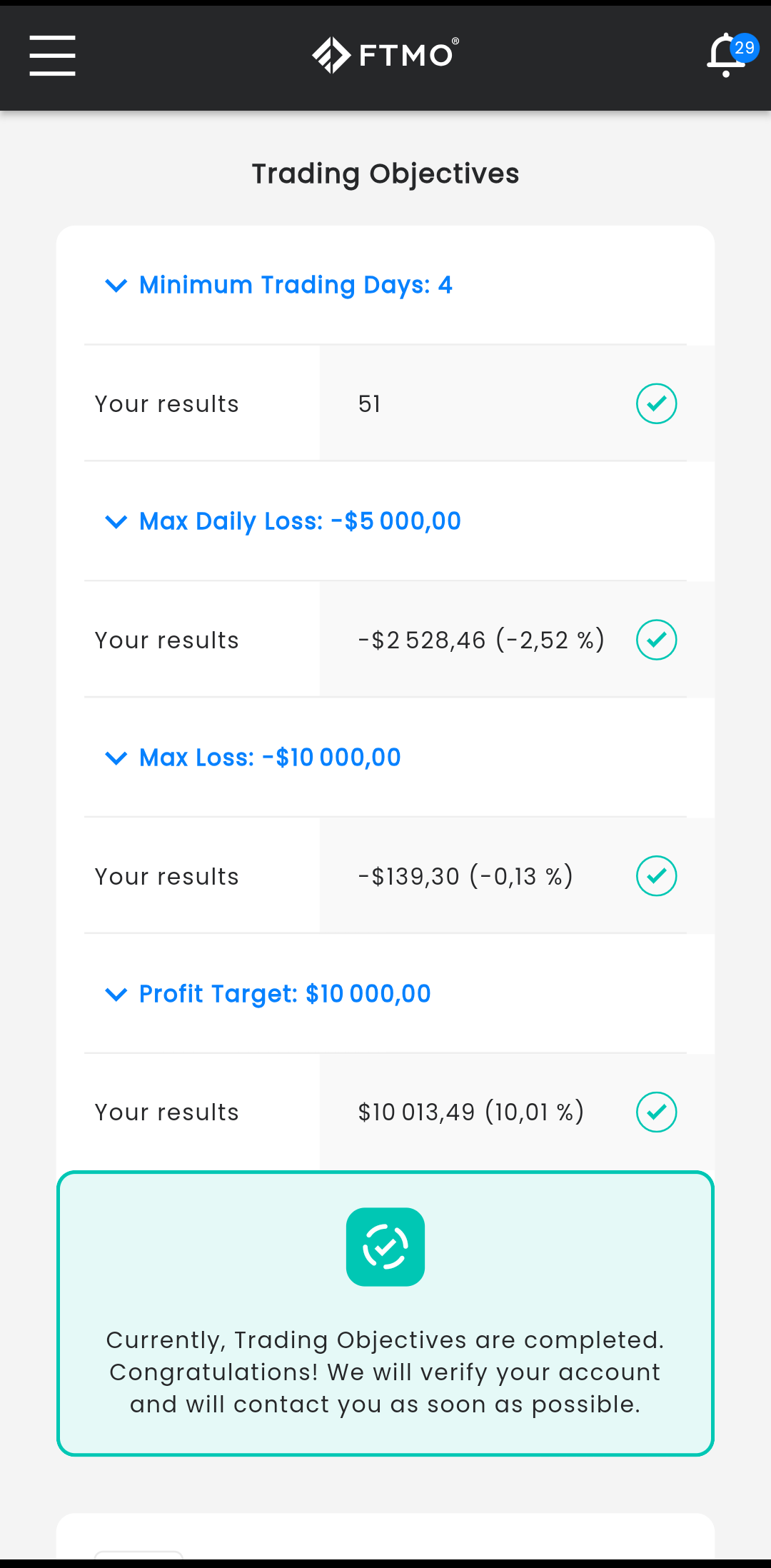Open the notifications bell
The width and height of the screenshot is (771, 1568).
click(727, 56)
